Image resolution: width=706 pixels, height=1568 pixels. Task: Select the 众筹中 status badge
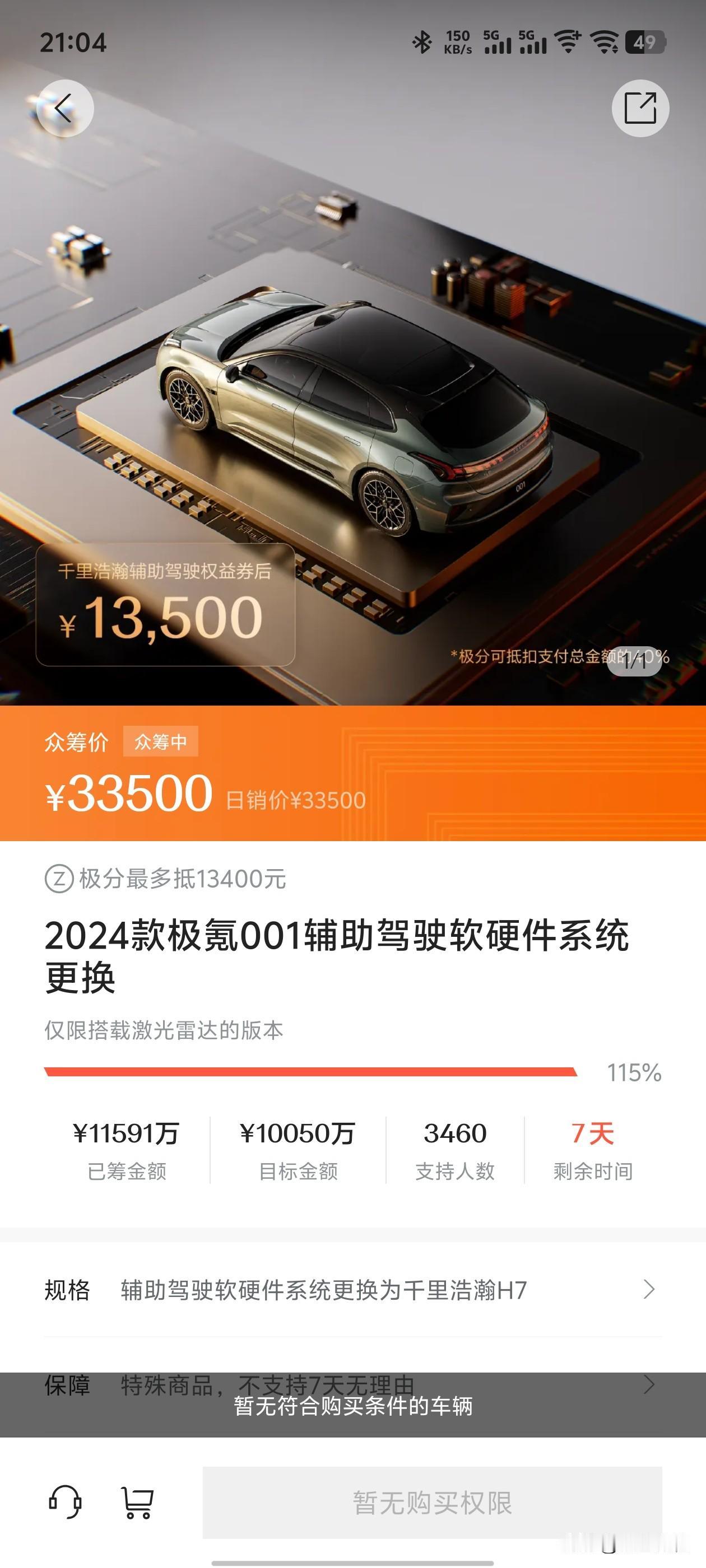point(161,741)
